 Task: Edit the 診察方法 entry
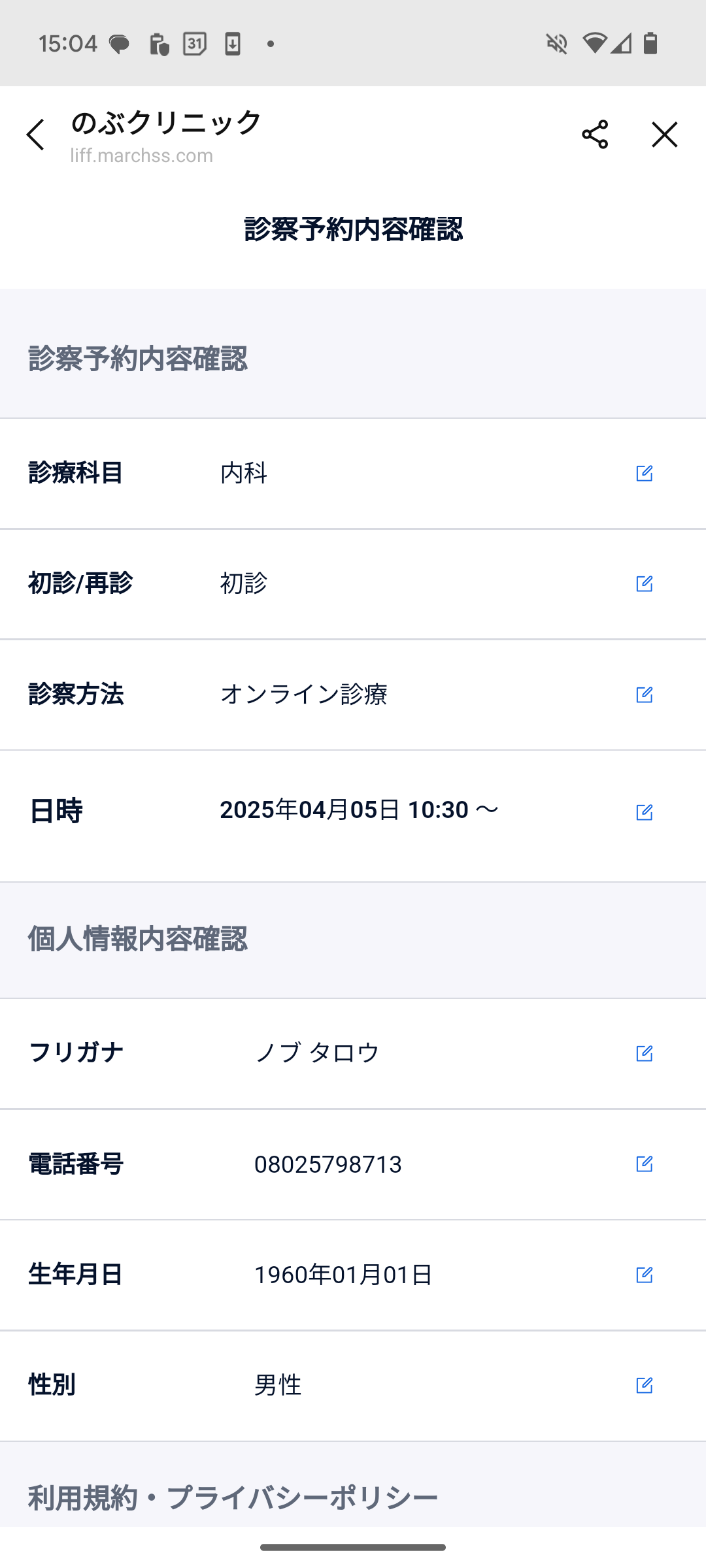(645, 694)
